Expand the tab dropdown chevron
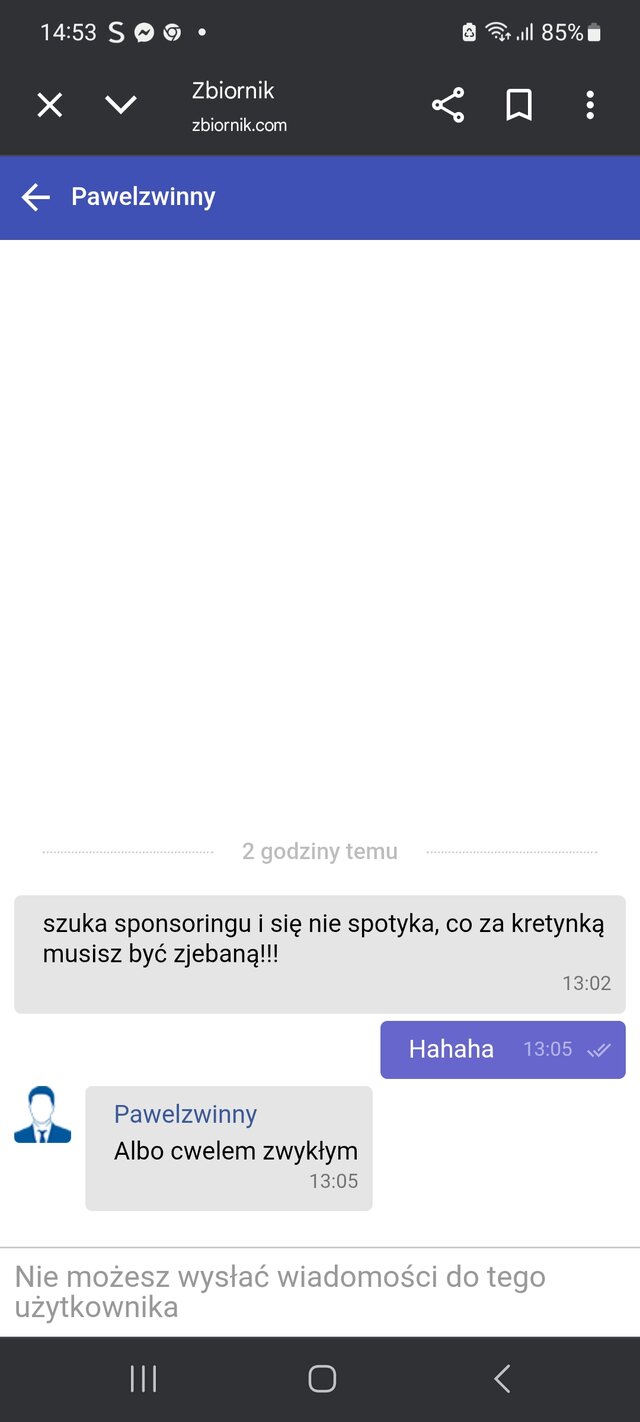 [121, 105]
